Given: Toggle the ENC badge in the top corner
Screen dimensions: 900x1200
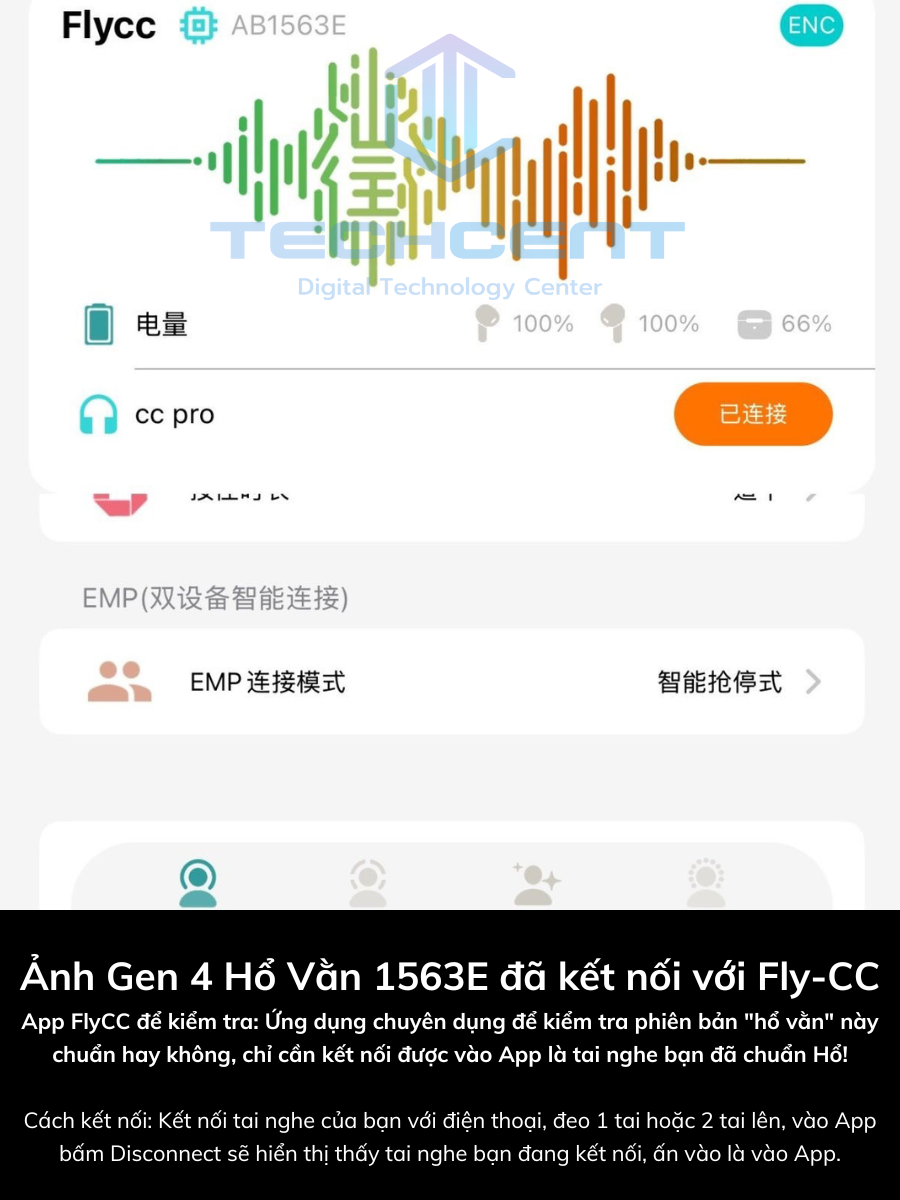Looking at the screenshot, I should coord(811,25).
